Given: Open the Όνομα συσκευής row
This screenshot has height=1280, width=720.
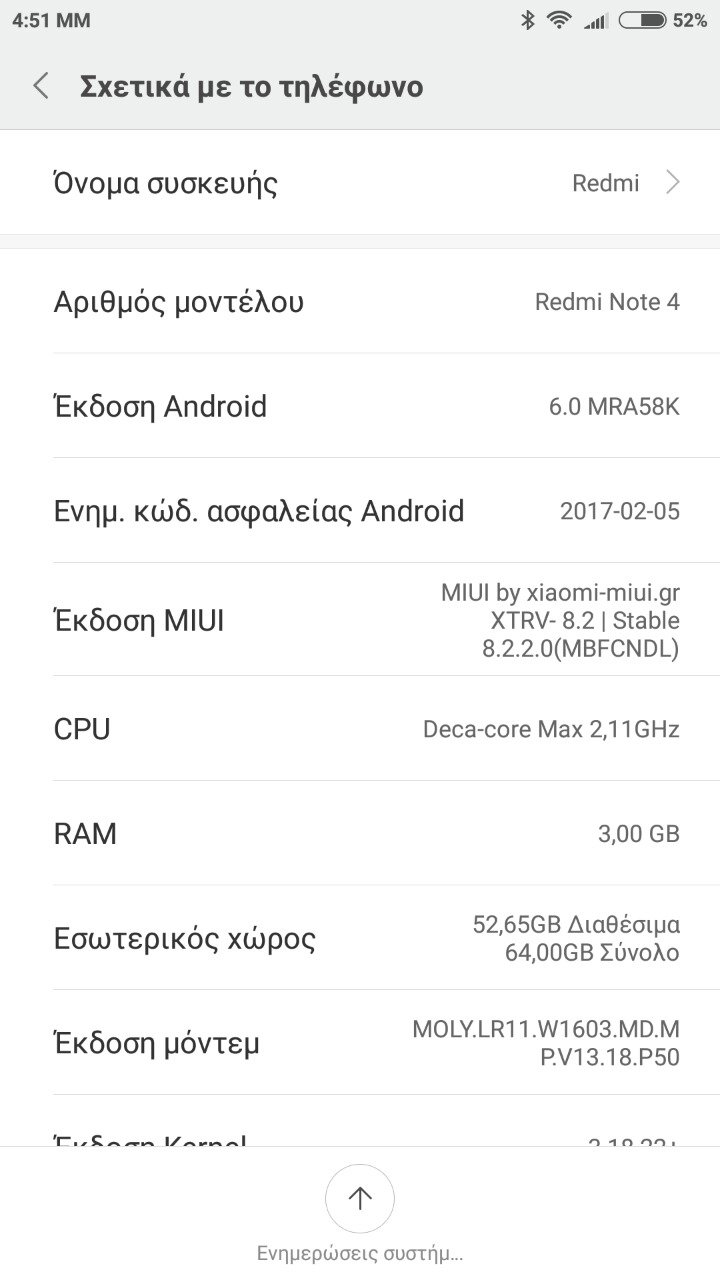Looking at the screenshot, I should (360, 183).
